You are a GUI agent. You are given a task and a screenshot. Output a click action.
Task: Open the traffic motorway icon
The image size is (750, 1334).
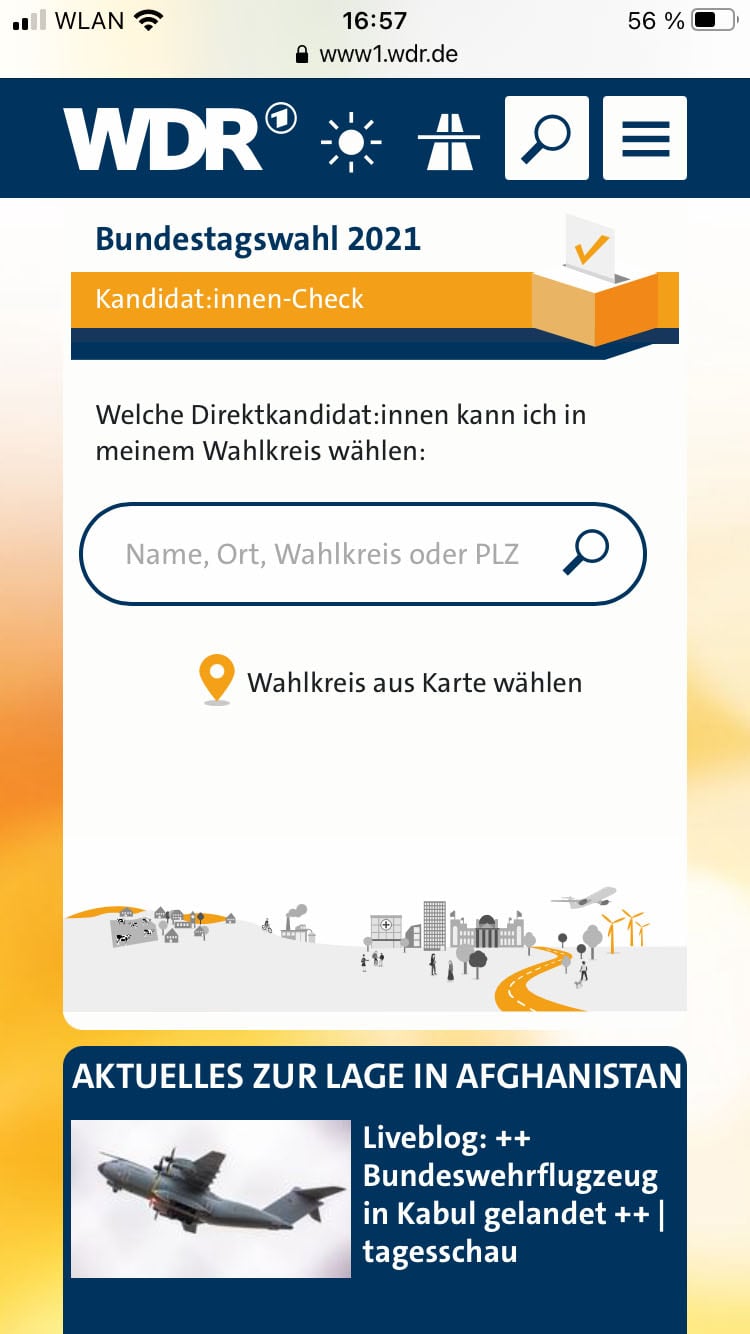coord(447,139)
